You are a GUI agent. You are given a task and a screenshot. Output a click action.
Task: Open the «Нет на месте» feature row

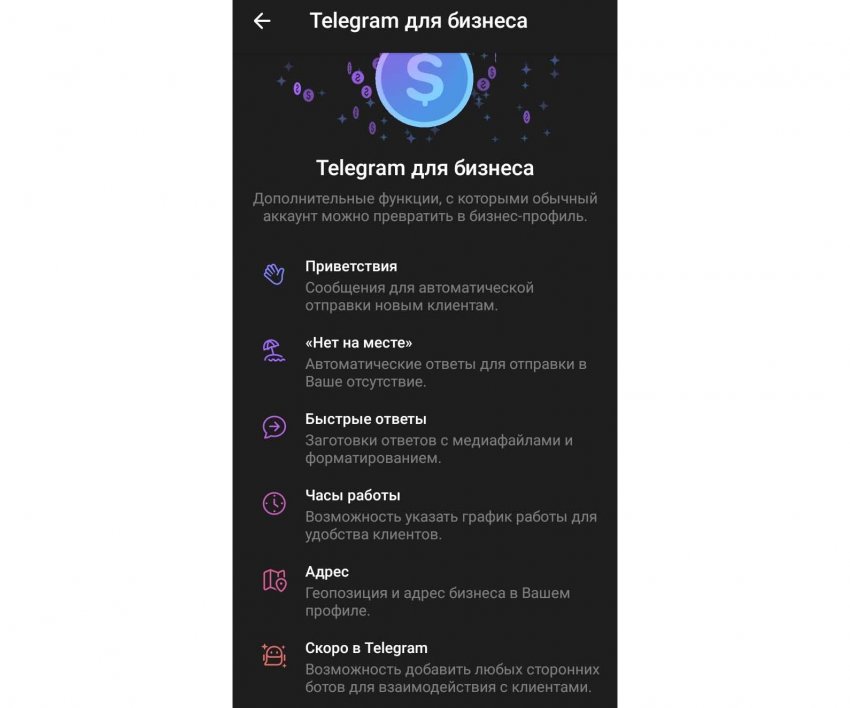(425, 361)
